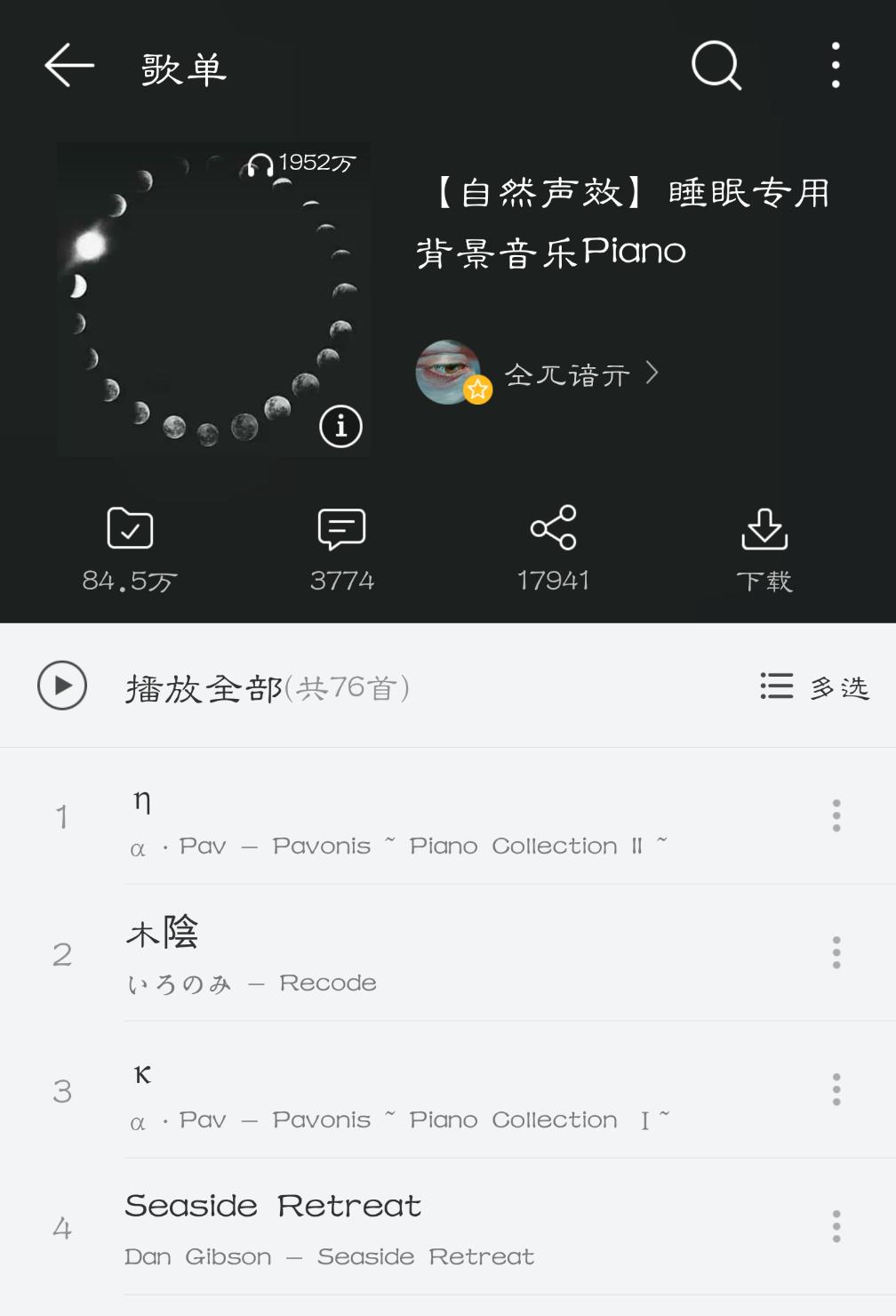The height and width of the screenshot is (1316, 896).
Task: Expand the creator profile via the chevron
Action: [x=653, y=373]
